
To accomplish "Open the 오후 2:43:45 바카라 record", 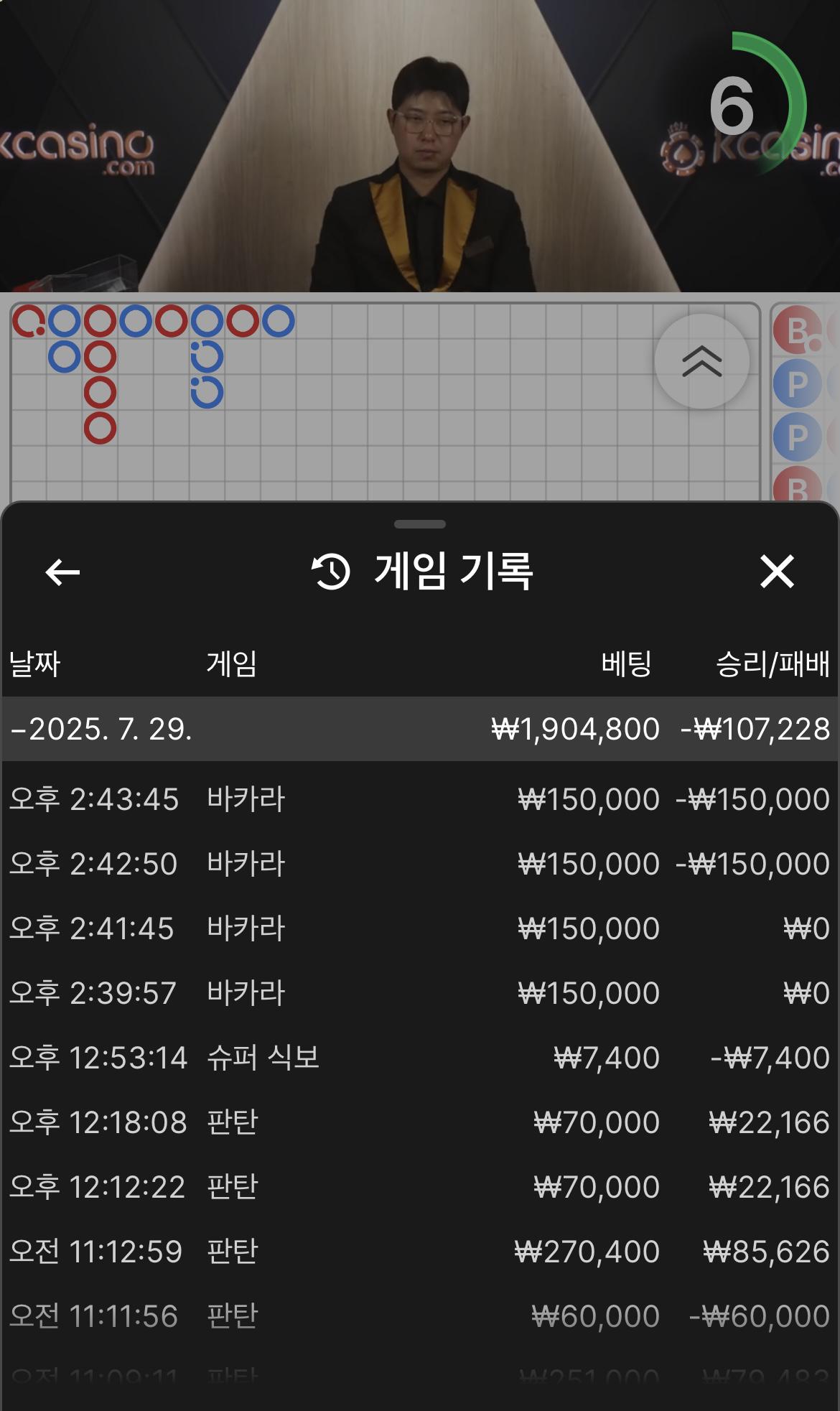I will click(420, 799).
